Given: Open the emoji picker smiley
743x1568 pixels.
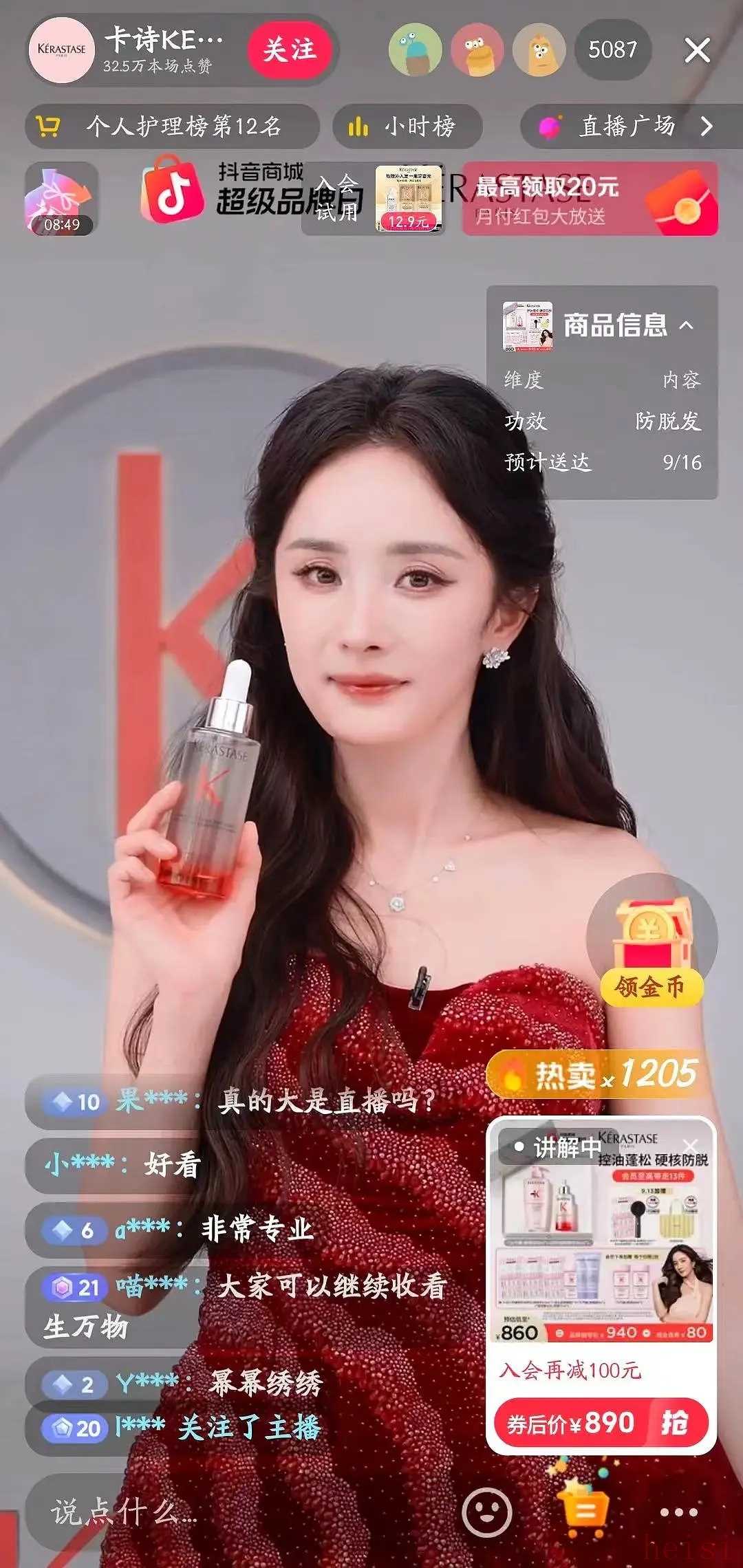Looking at the screenshot, I should [487, 1512].
